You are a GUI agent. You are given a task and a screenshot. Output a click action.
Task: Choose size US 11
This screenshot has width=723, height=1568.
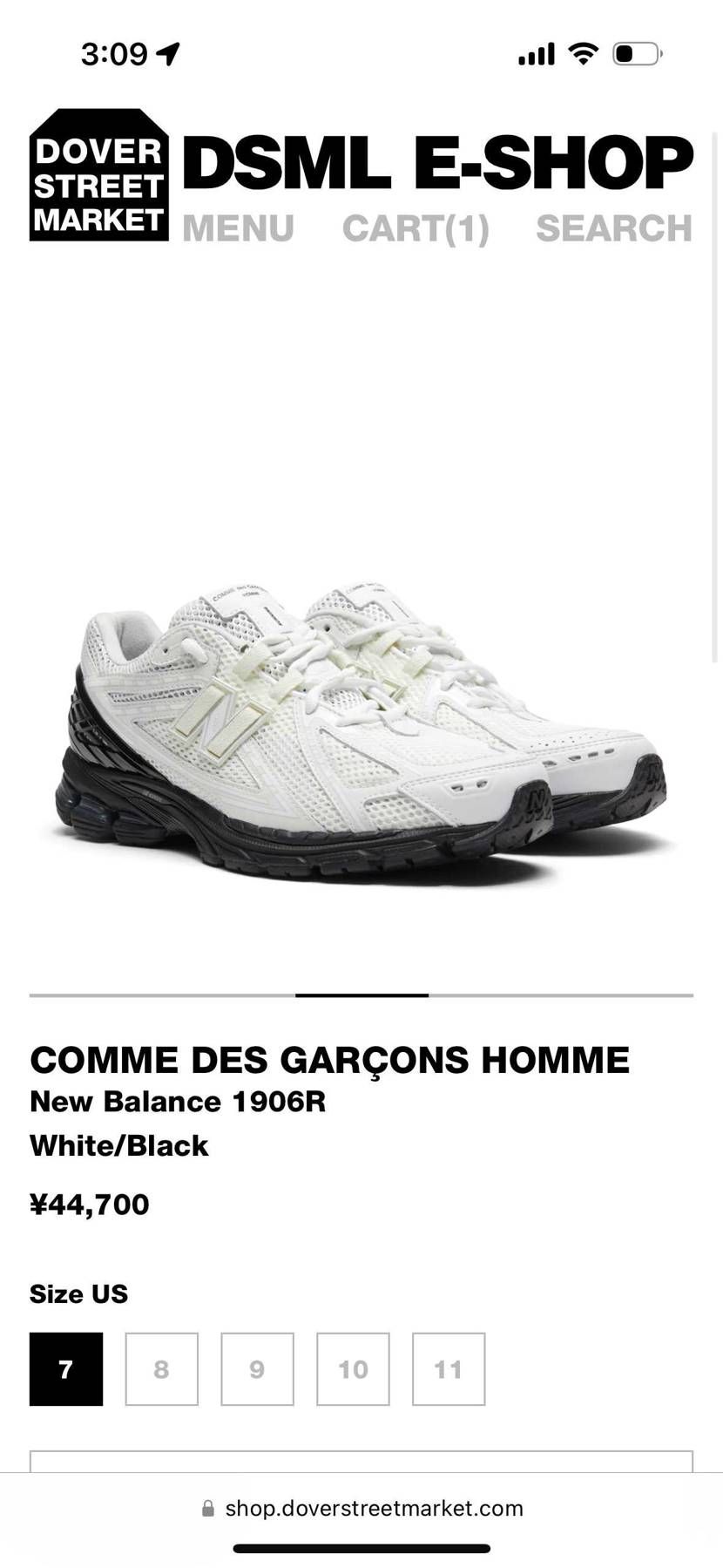pyautogui.click(x=449, y=1368)
